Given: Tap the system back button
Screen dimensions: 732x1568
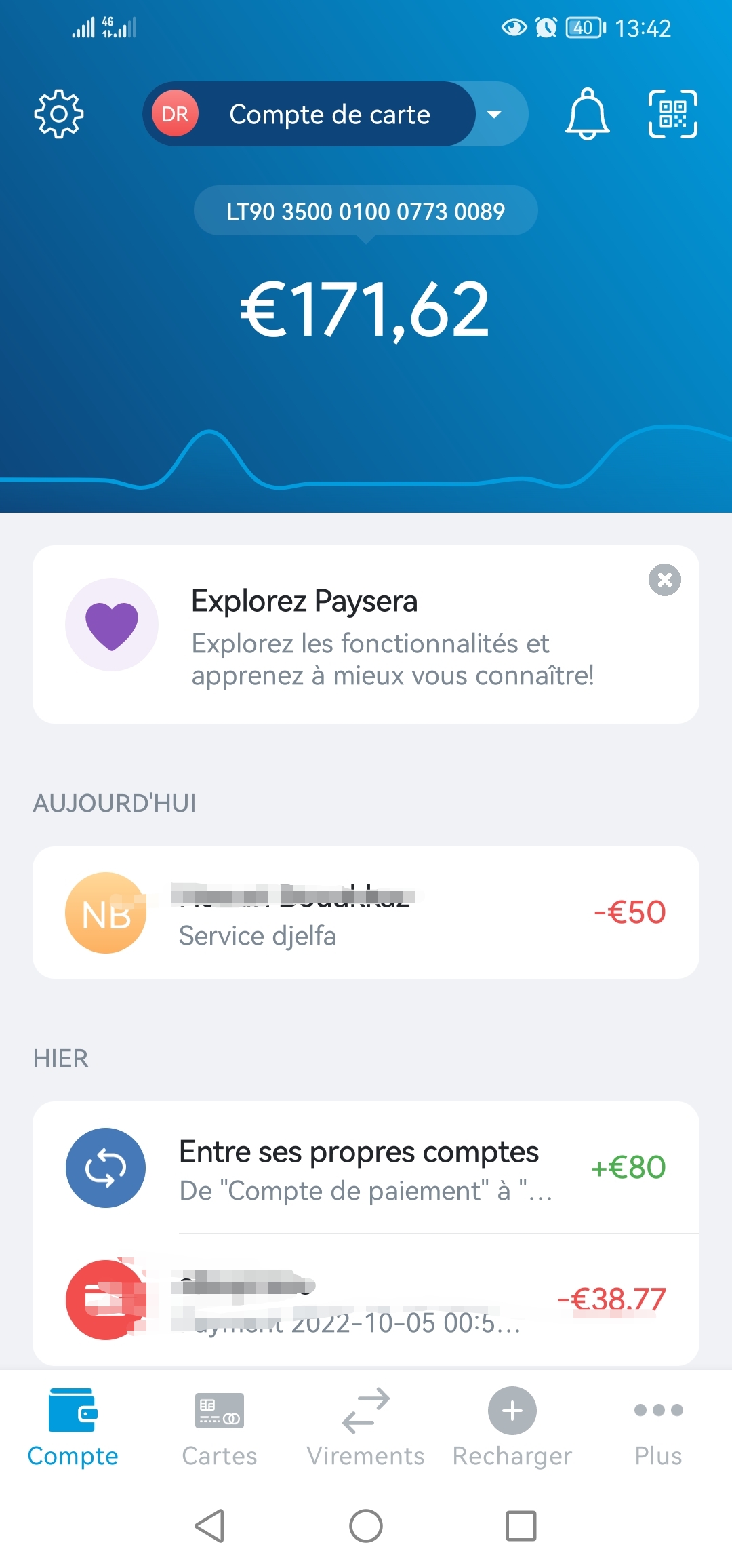Looking at the screenshot, I should tap(210, 1526).
